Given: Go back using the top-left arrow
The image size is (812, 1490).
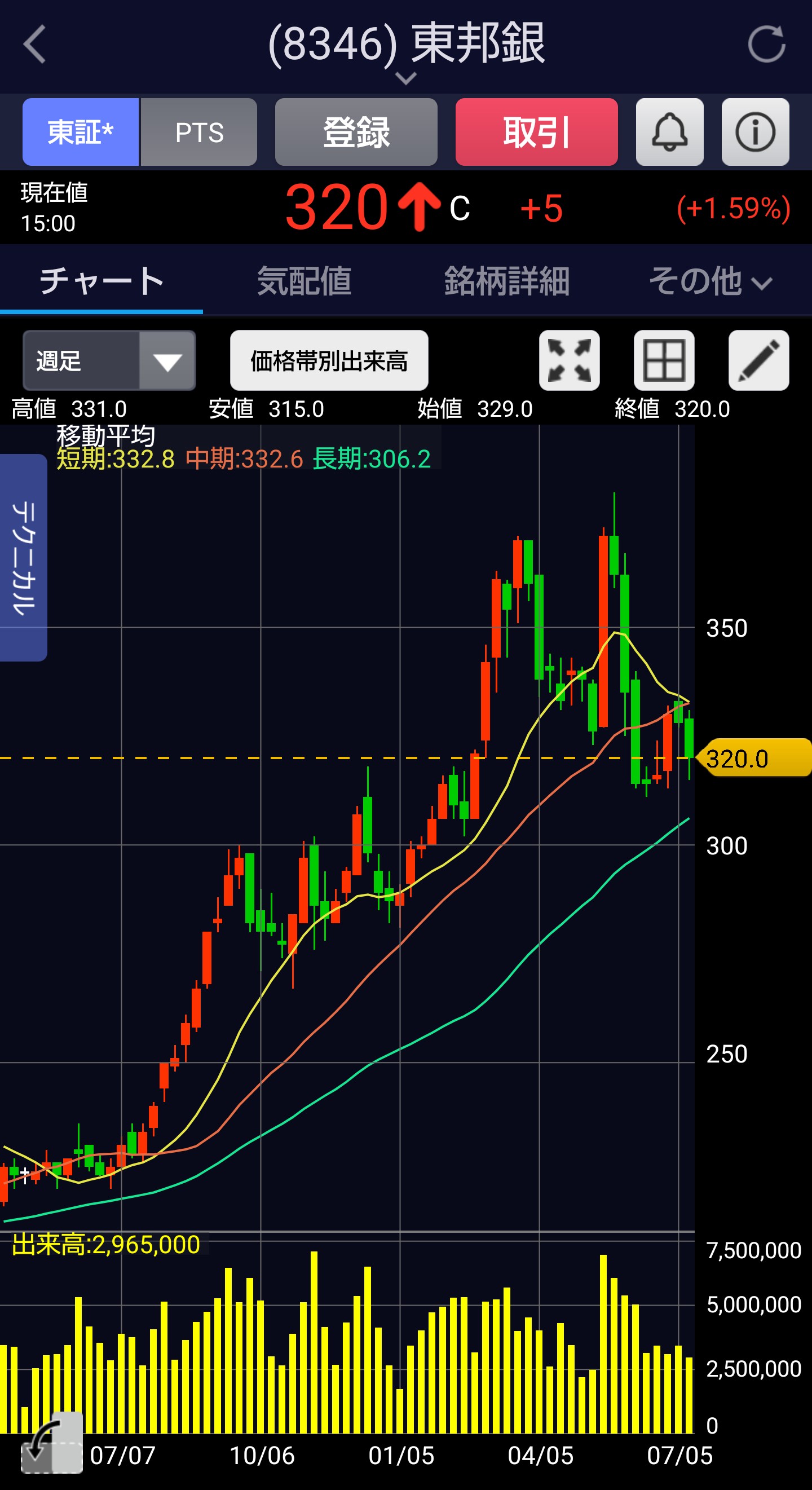Looking at the screenshot, I should pos(35,44).
